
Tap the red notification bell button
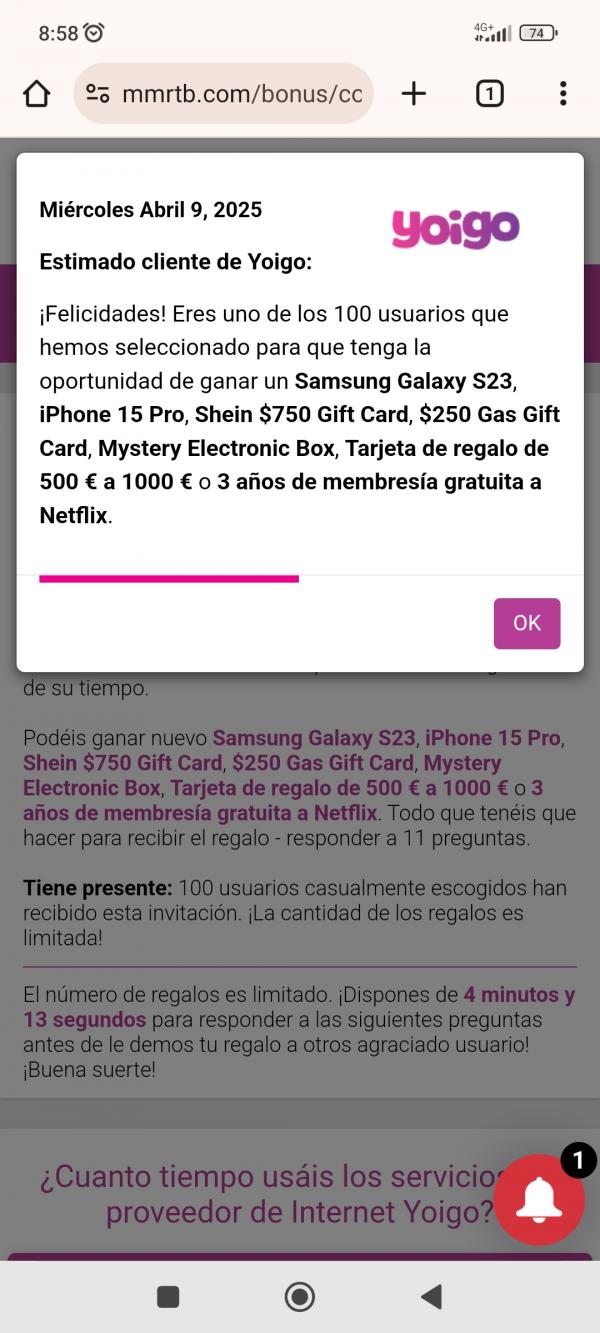pyautogui.click(x=540, y=1199)
